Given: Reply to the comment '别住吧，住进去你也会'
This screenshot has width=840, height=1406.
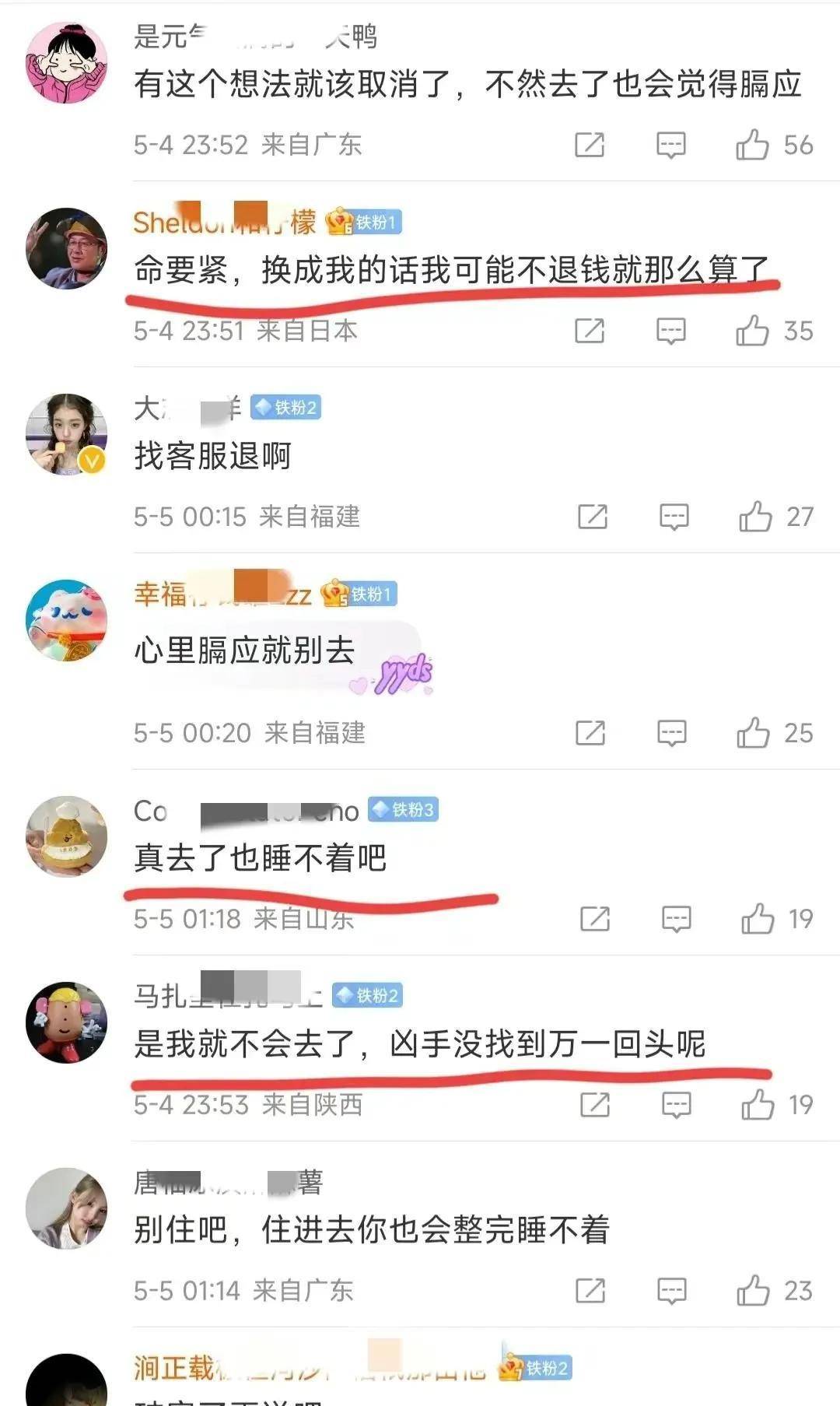Looking at the screenshot, I should (671, 1291).
